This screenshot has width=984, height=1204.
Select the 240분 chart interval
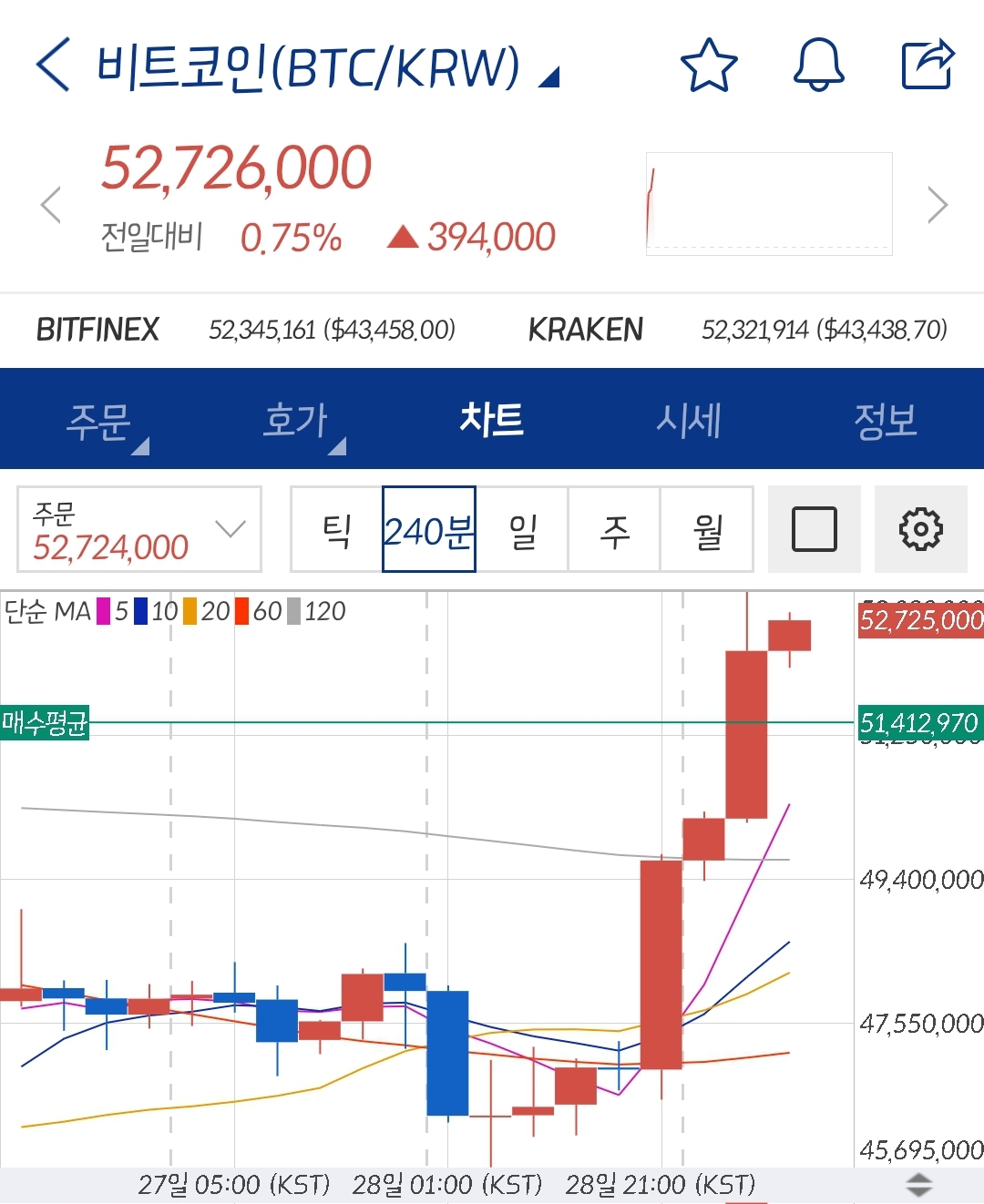pyautogui.click(x=429, y=529)
